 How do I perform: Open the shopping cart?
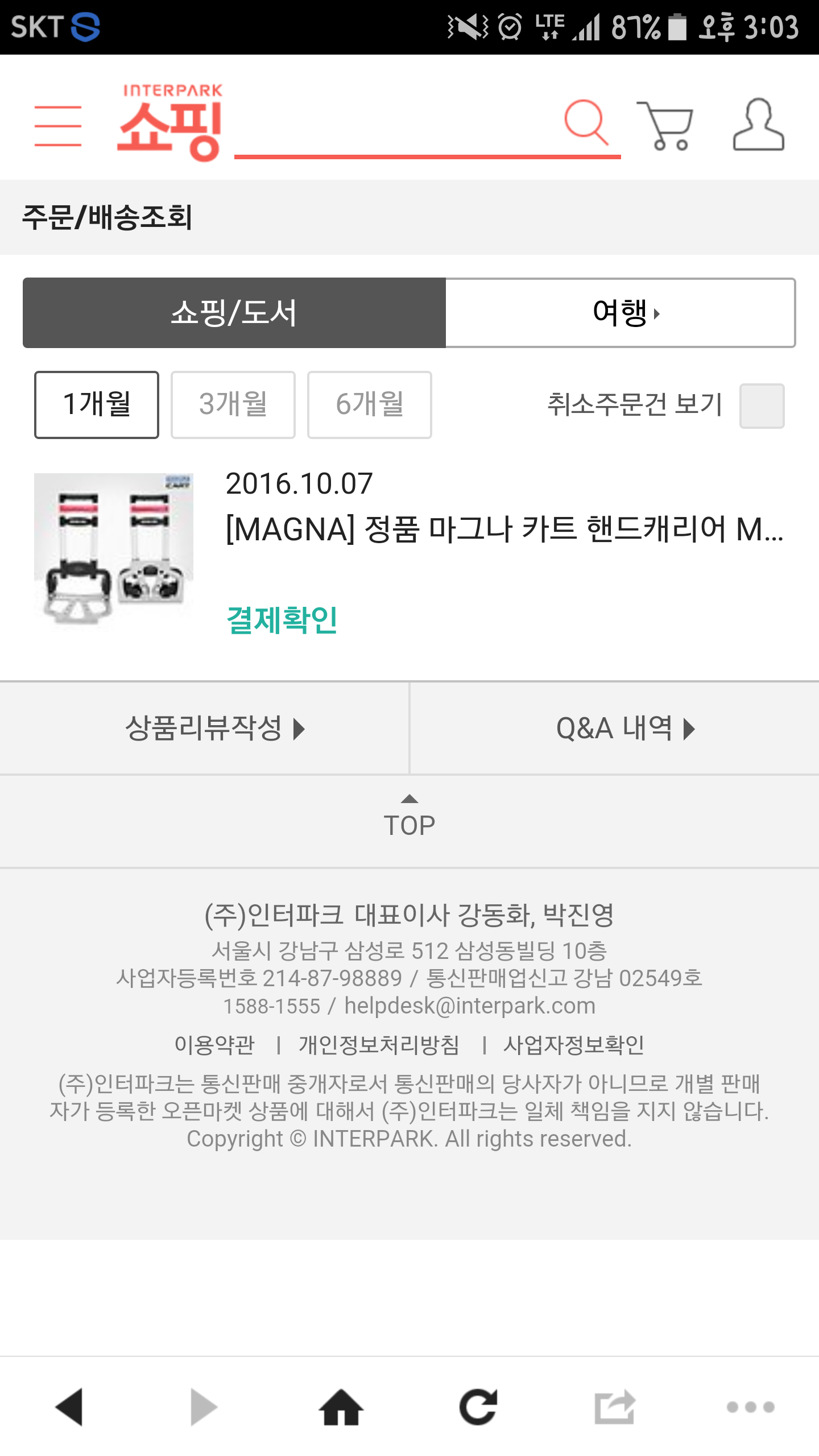[x=665, y=126]
